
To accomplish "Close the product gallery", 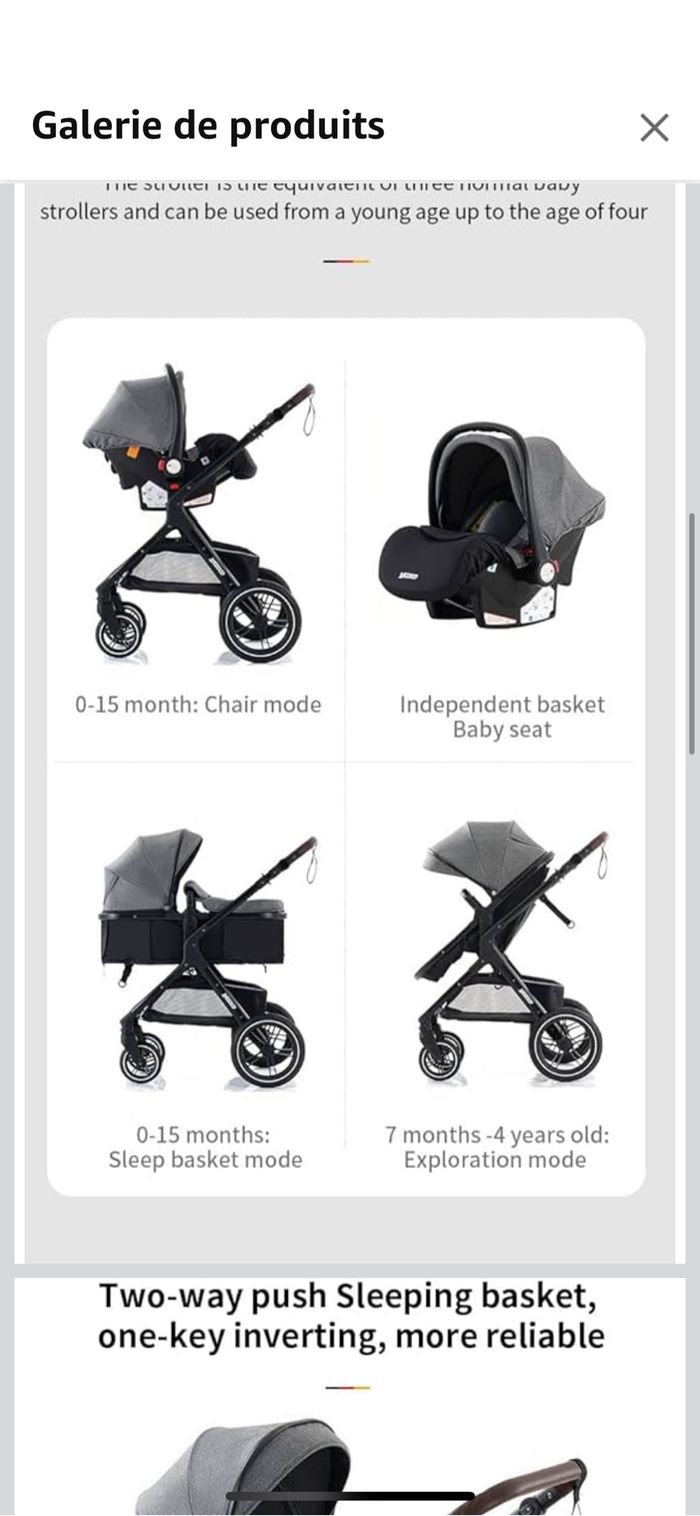I will (x=654, y=127).
